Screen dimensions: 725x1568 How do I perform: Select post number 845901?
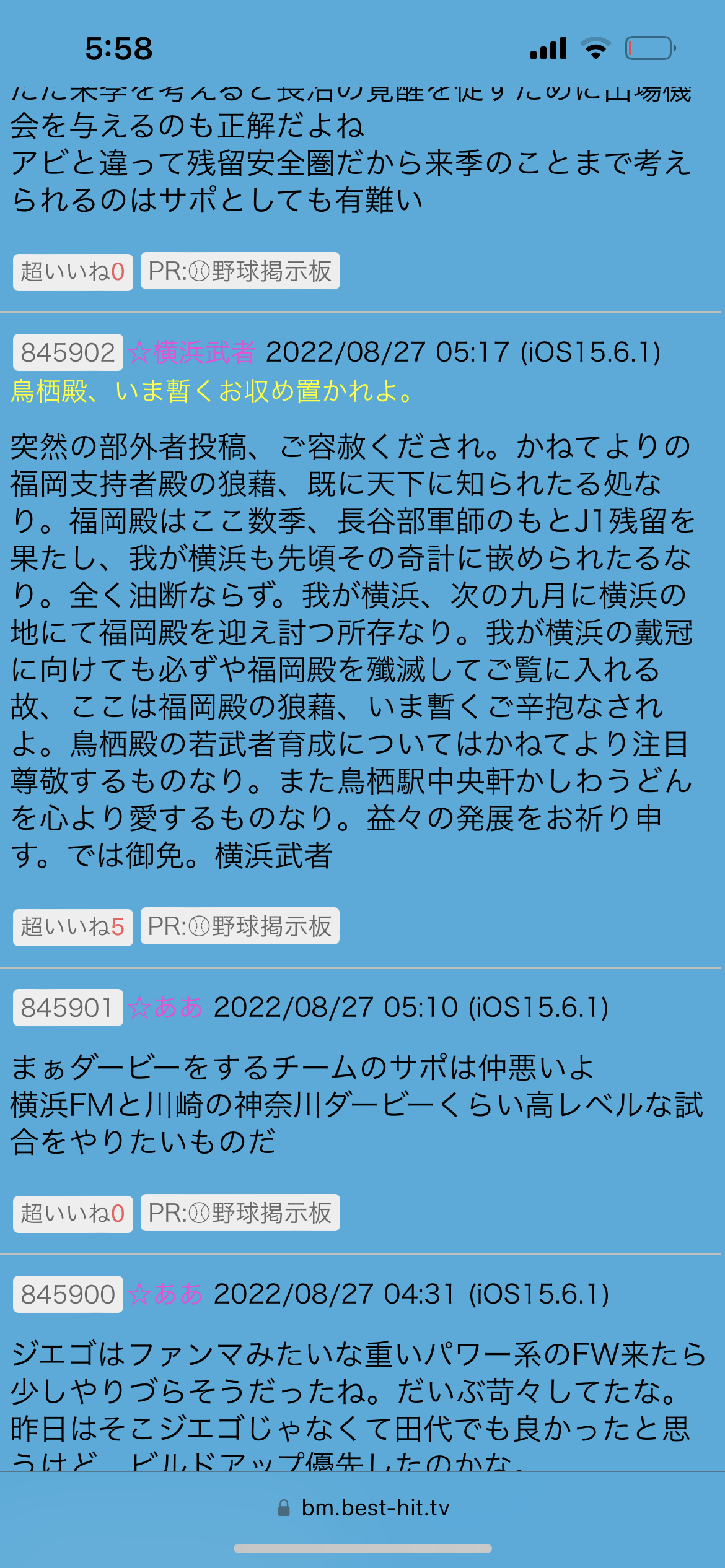tap(68, 1008)
